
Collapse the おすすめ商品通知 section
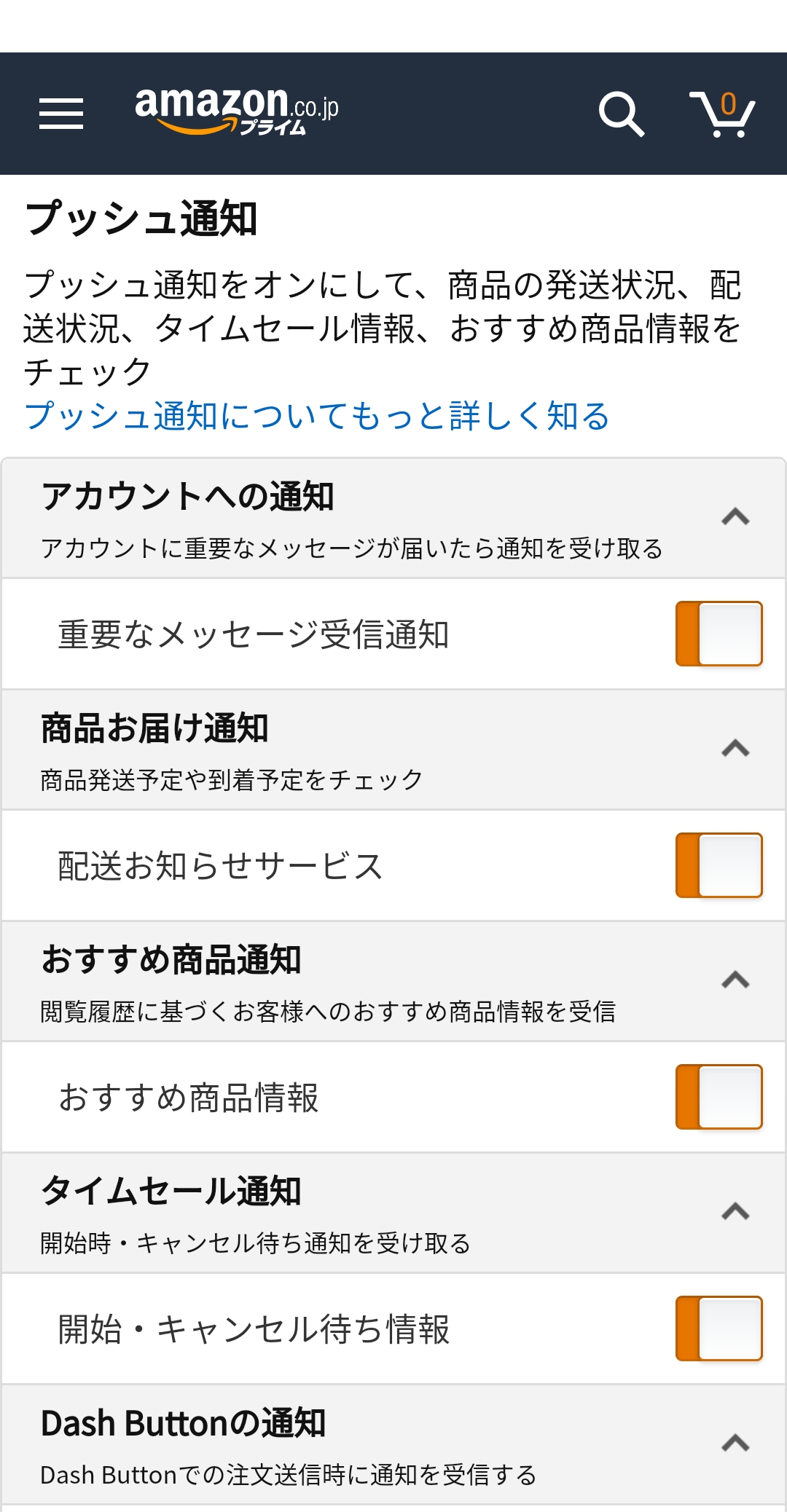point(735,980)
